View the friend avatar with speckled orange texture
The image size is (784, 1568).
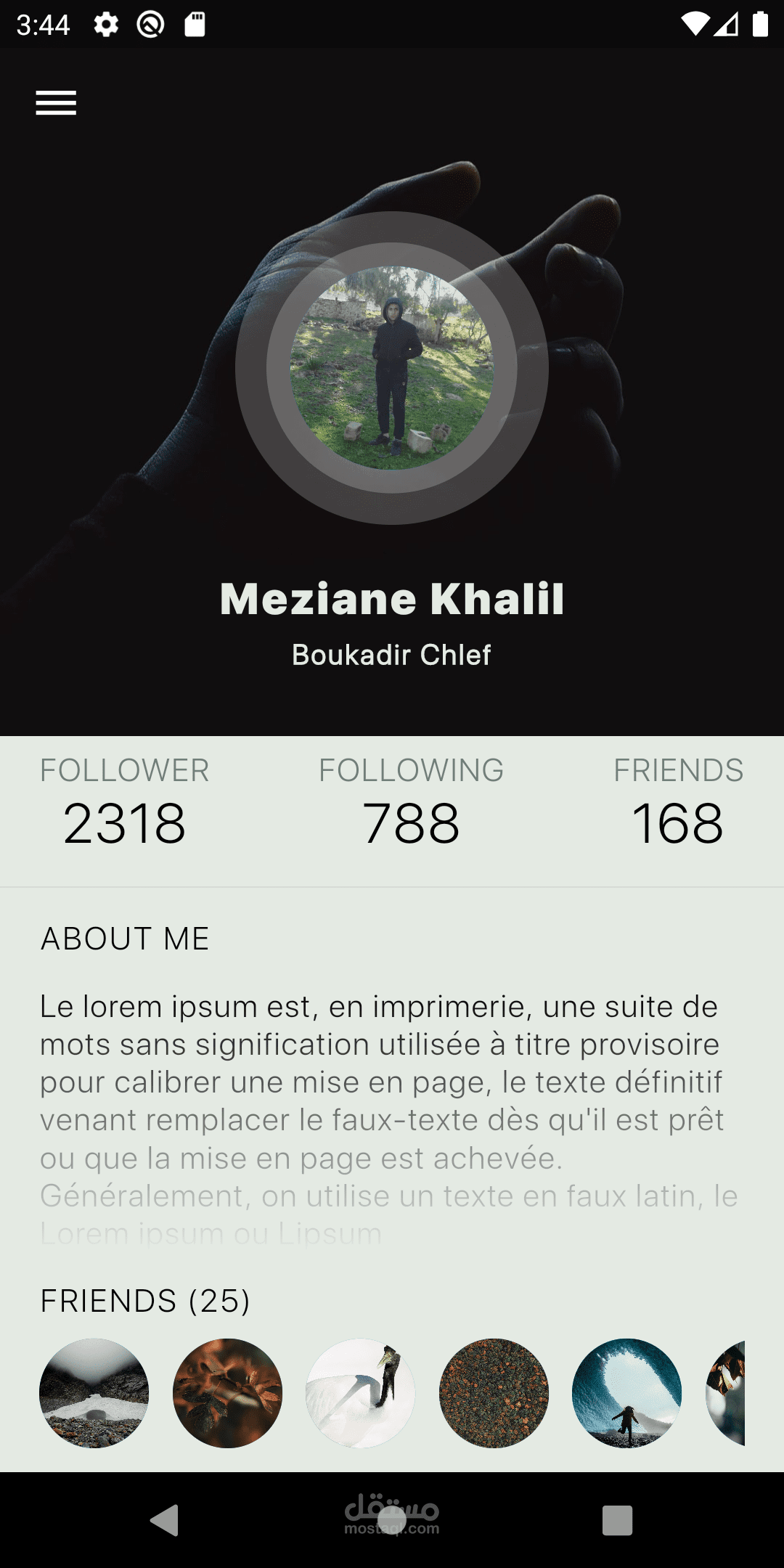click(494, 1393)
